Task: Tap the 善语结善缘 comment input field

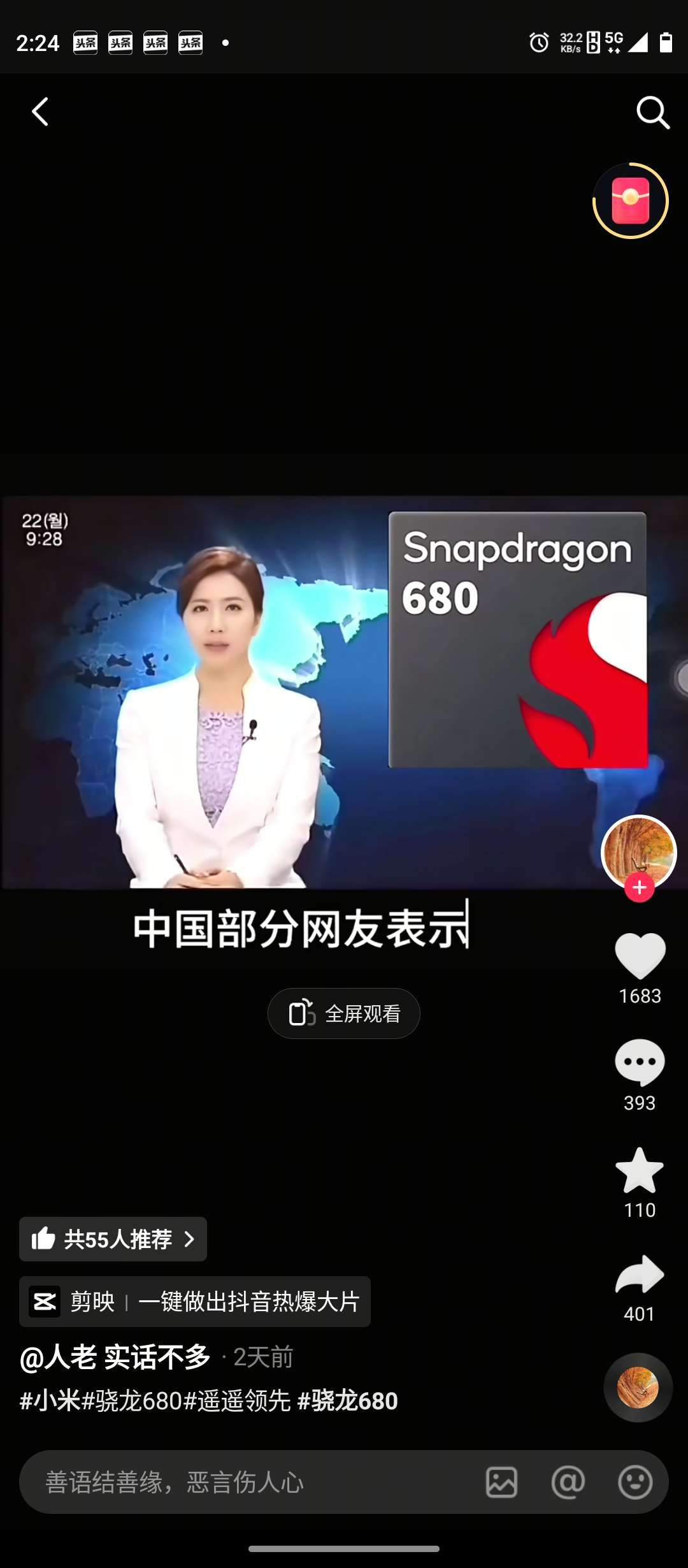Action: pos(242,1482)
